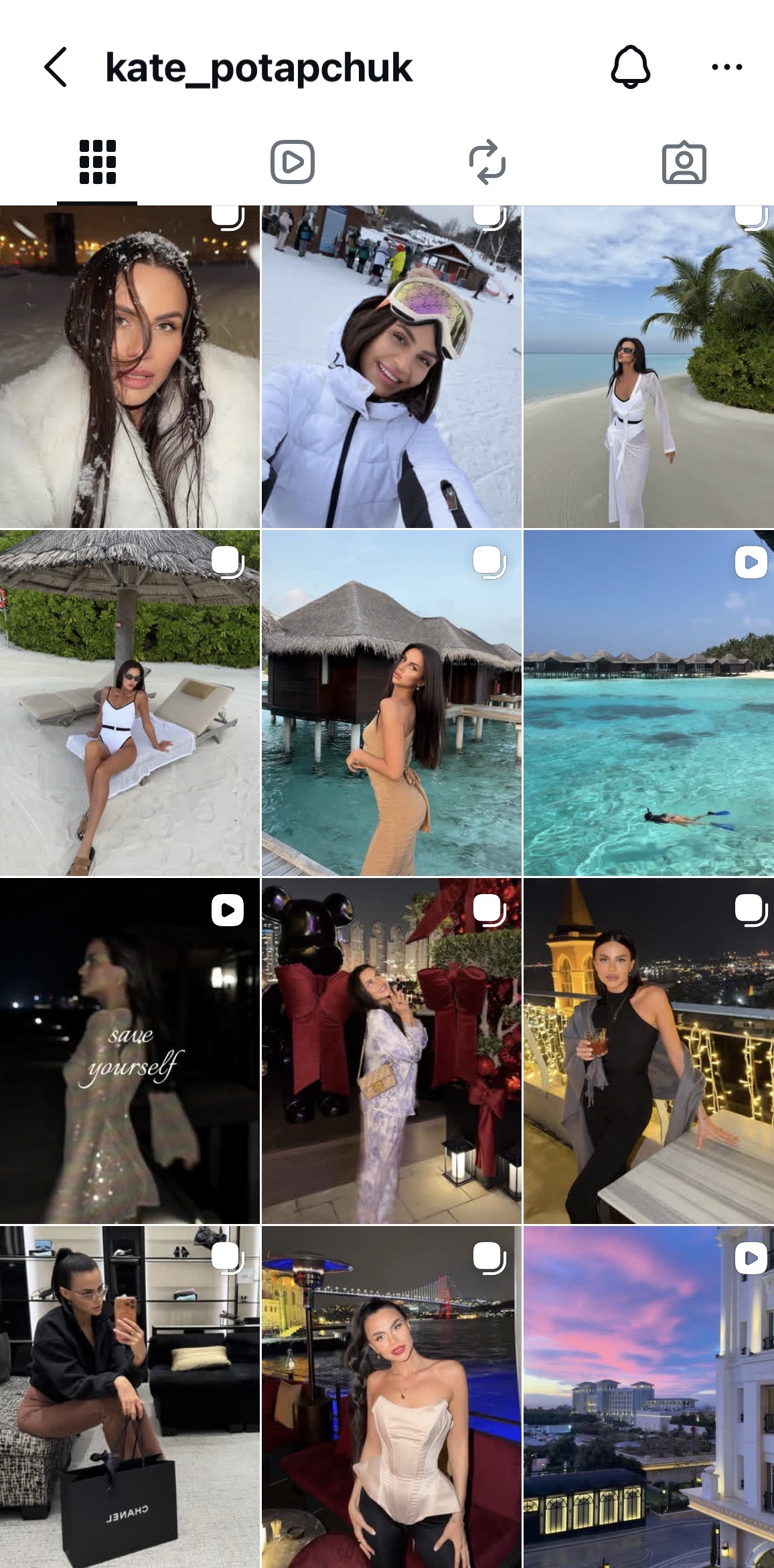Viewport: 774px width, 1568px height.
Task: Open the white swimsuit under thatched umbrella post
Action: (130, 703)
